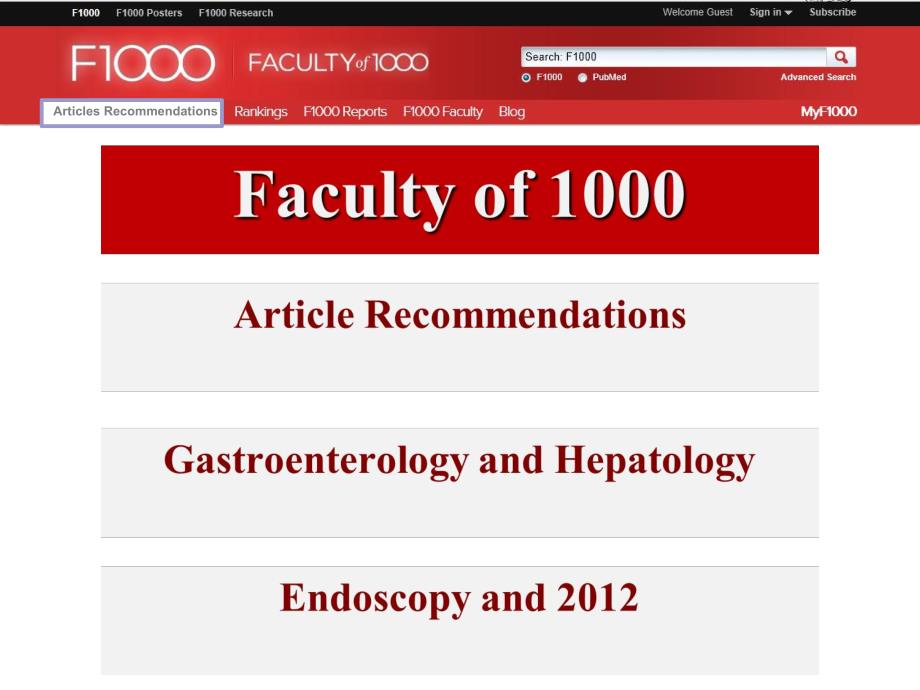
Task: Open F1000 Posters in top bar
Action: (x=149, y=12)
